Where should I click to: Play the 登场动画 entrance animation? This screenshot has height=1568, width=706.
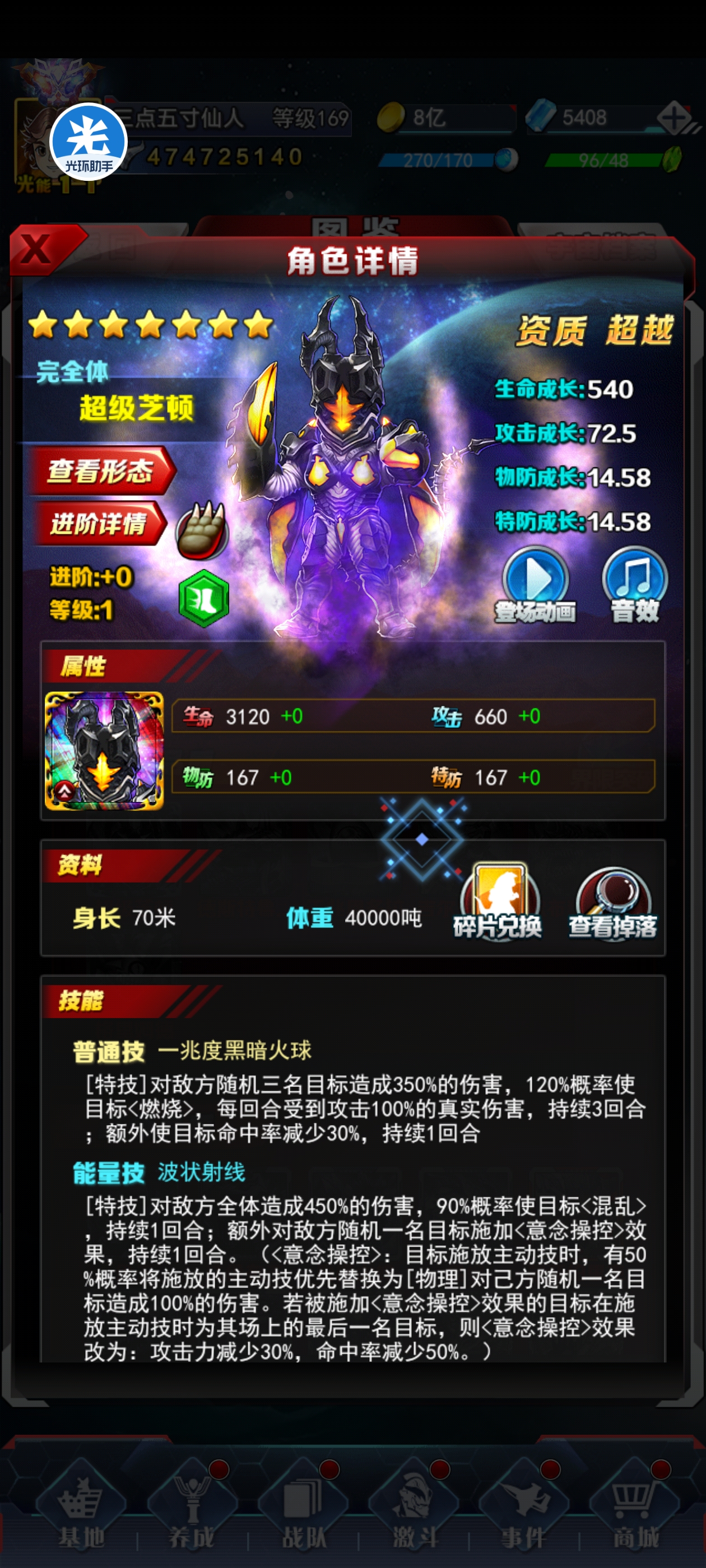click(536, 582)
